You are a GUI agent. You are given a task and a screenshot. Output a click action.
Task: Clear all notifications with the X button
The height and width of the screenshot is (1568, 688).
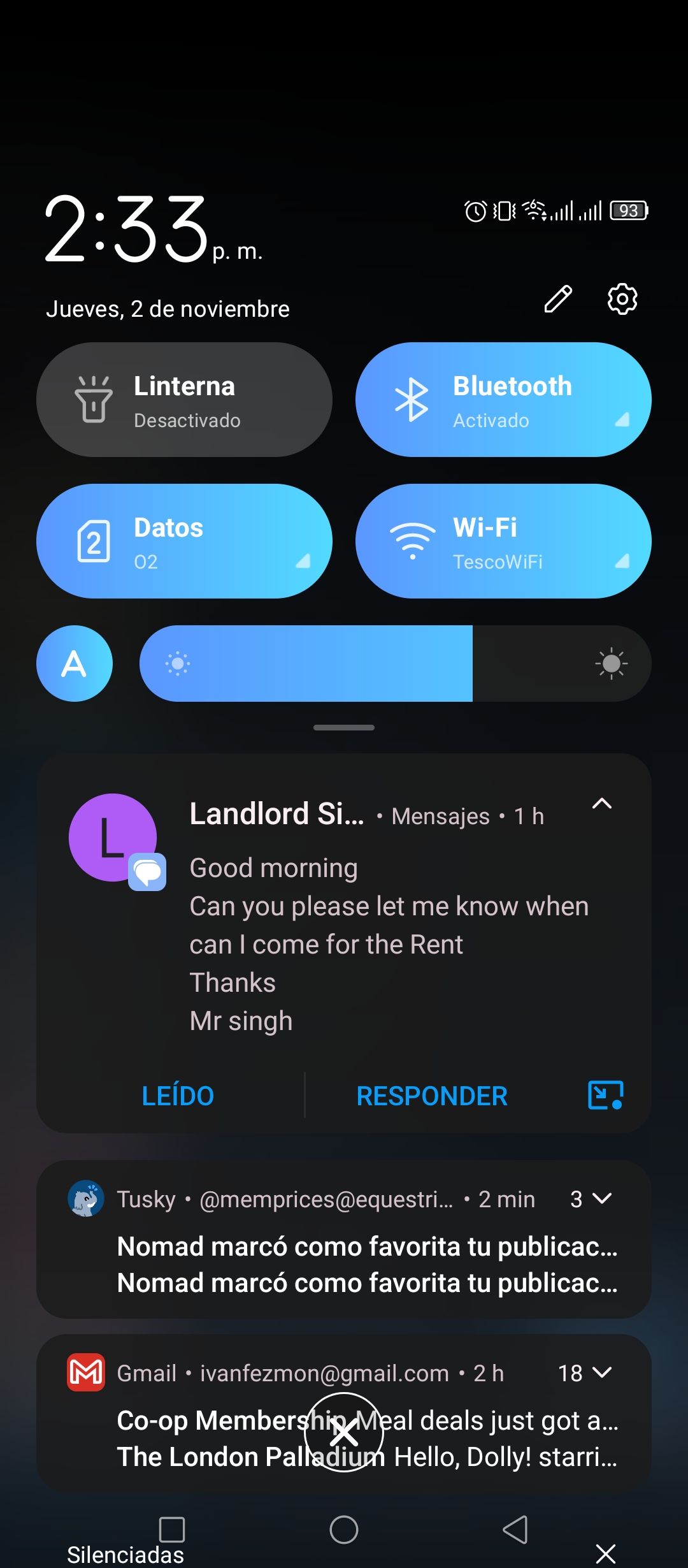(344, 1432)
